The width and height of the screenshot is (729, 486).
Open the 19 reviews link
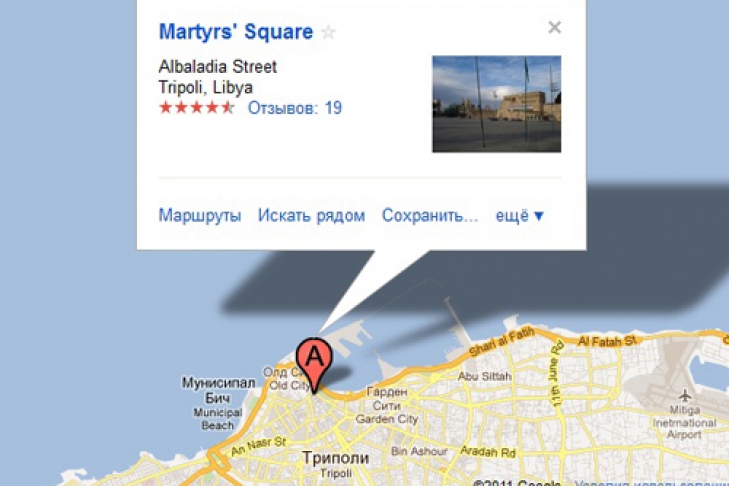294,108
